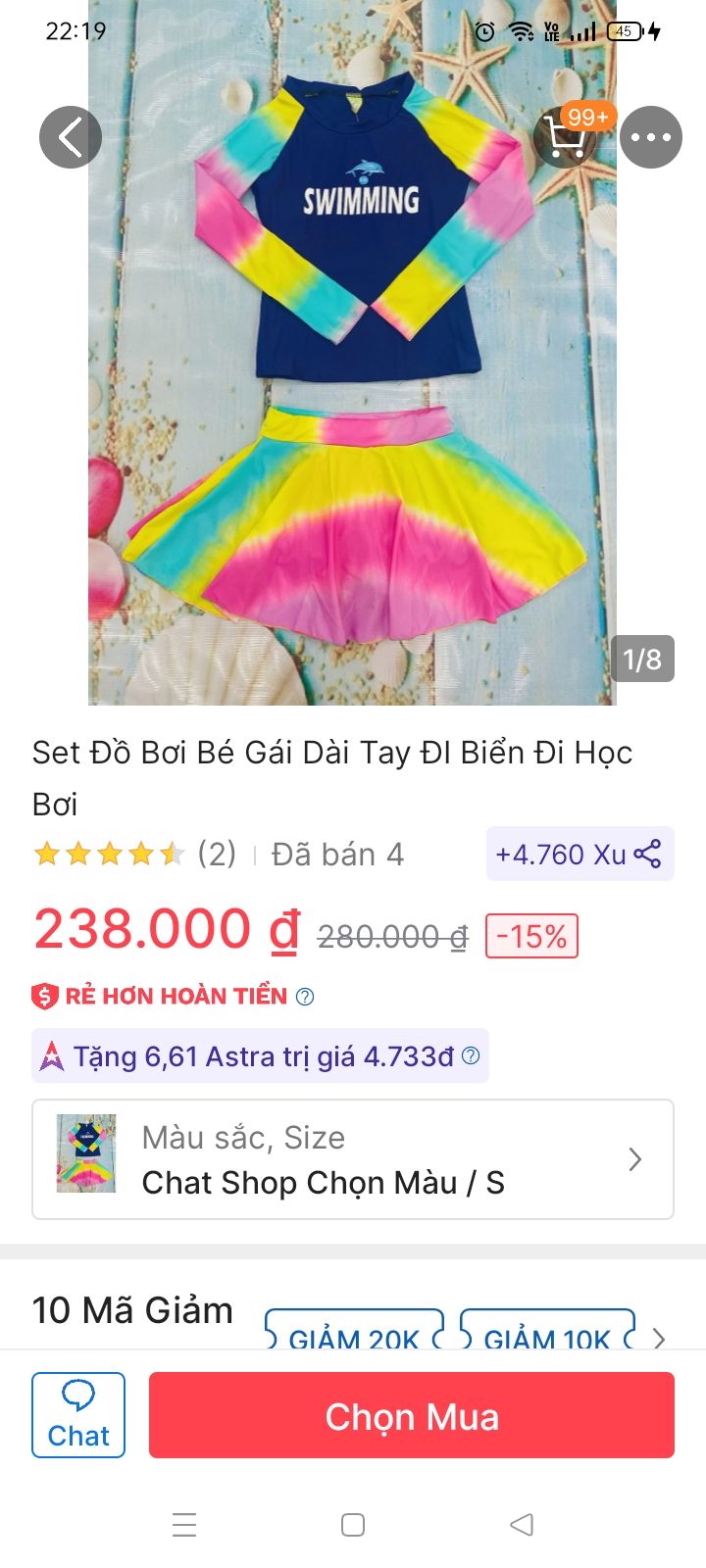This screenshot has width=706, height=1568.
Task: Click the back arrow on product image
Action: (70, 137)
